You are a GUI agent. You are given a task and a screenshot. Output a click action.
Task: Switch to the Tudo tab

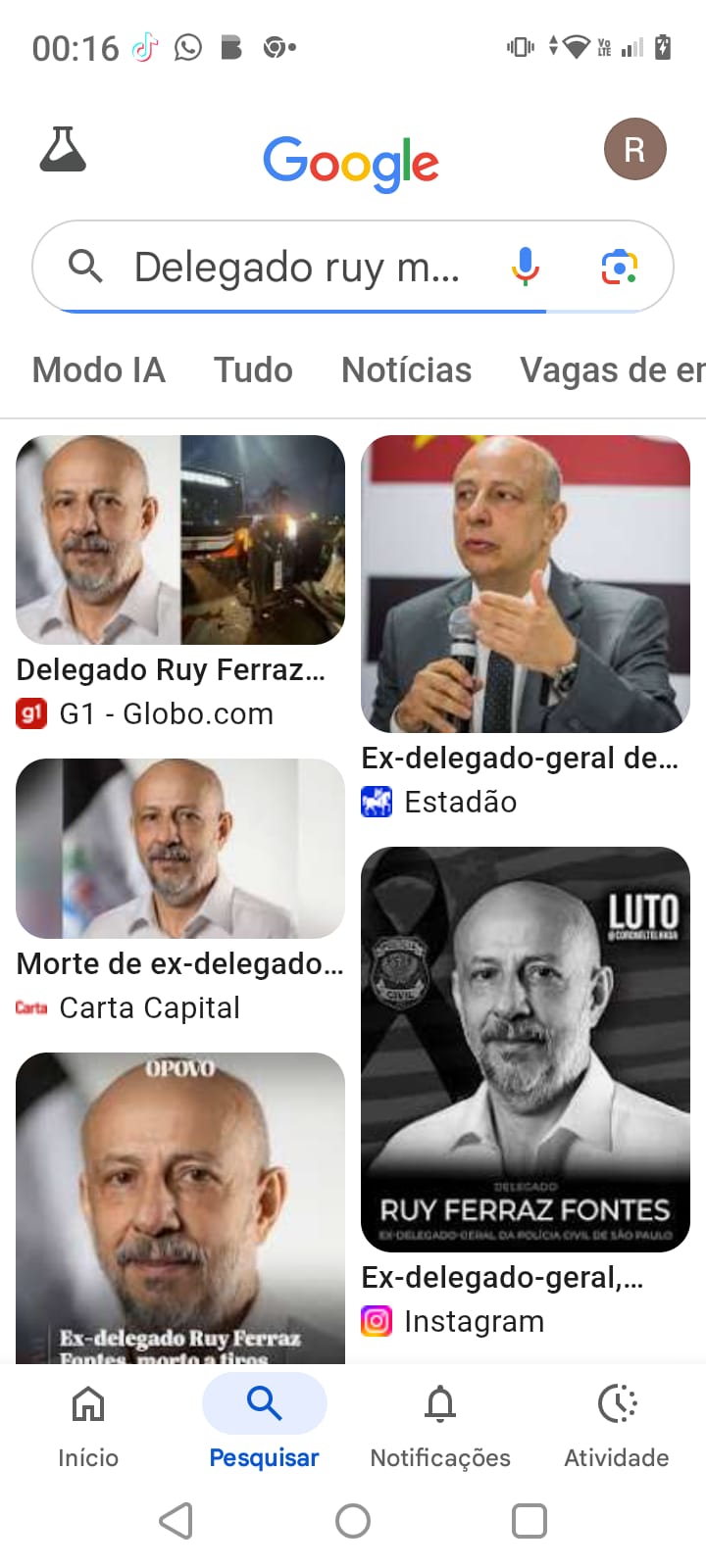[x=253, y=370]
